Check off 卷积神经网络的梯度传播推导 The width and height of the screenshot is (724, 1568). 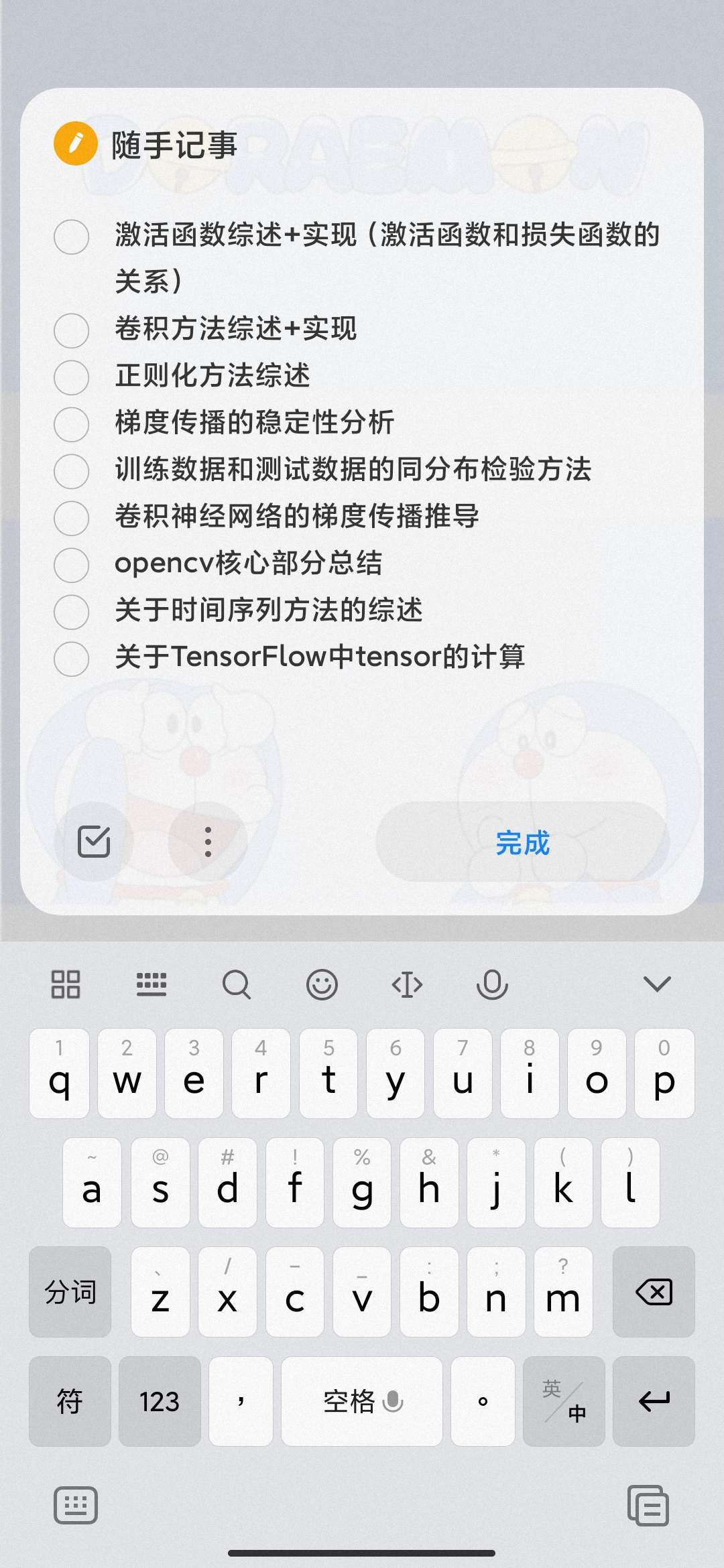pyautogui.click(x=71, y=518)
